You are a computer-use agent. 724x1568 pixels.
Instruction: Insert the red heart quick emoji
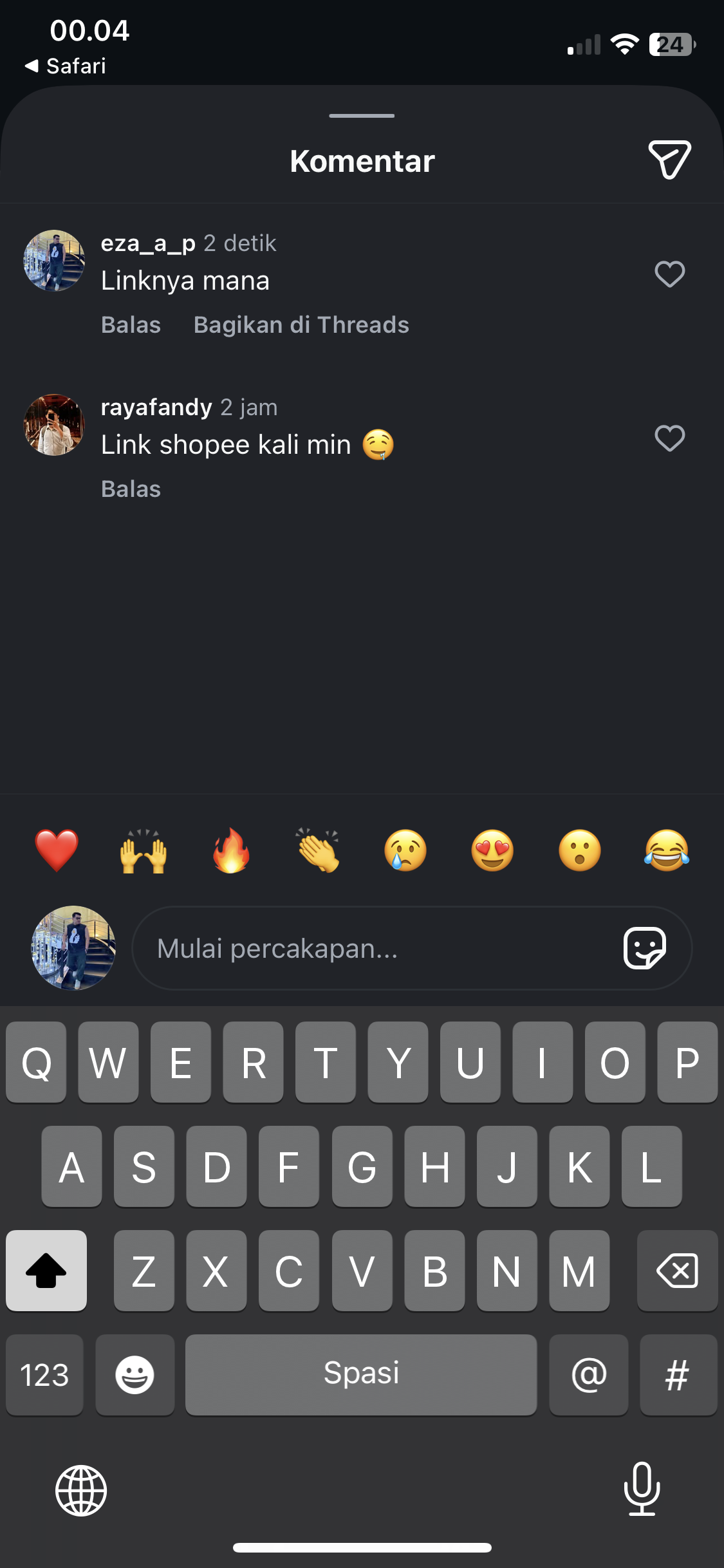click(57, 850)
